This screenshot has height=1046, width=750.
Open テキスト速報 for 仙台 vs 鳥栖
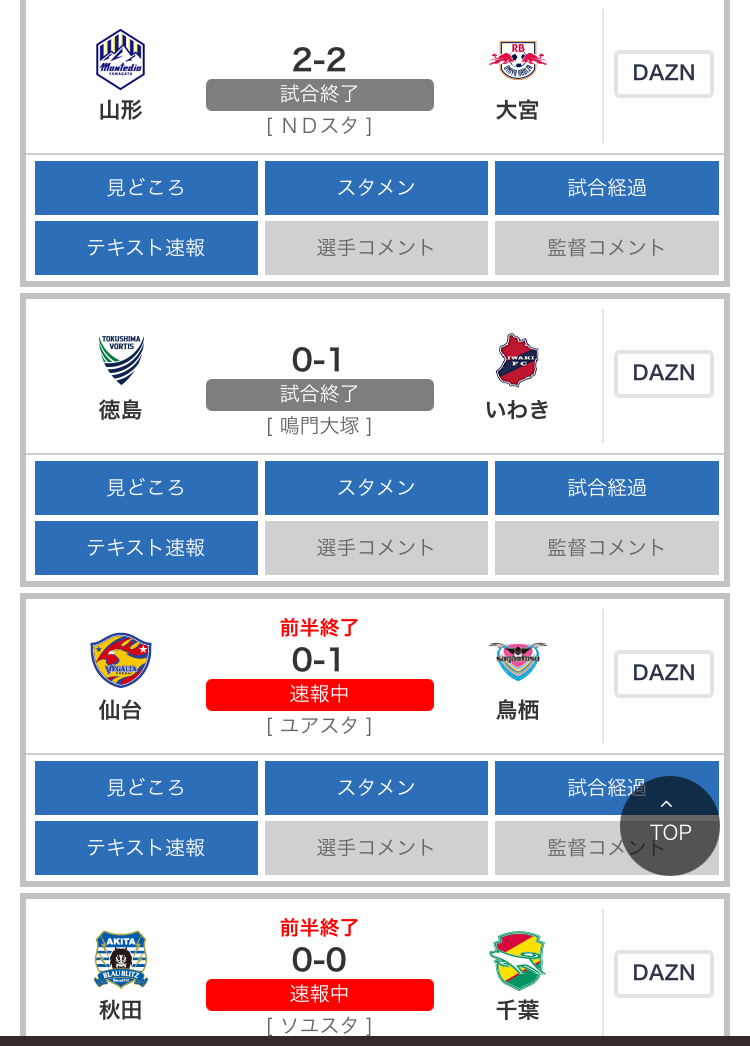click(146, 848)
